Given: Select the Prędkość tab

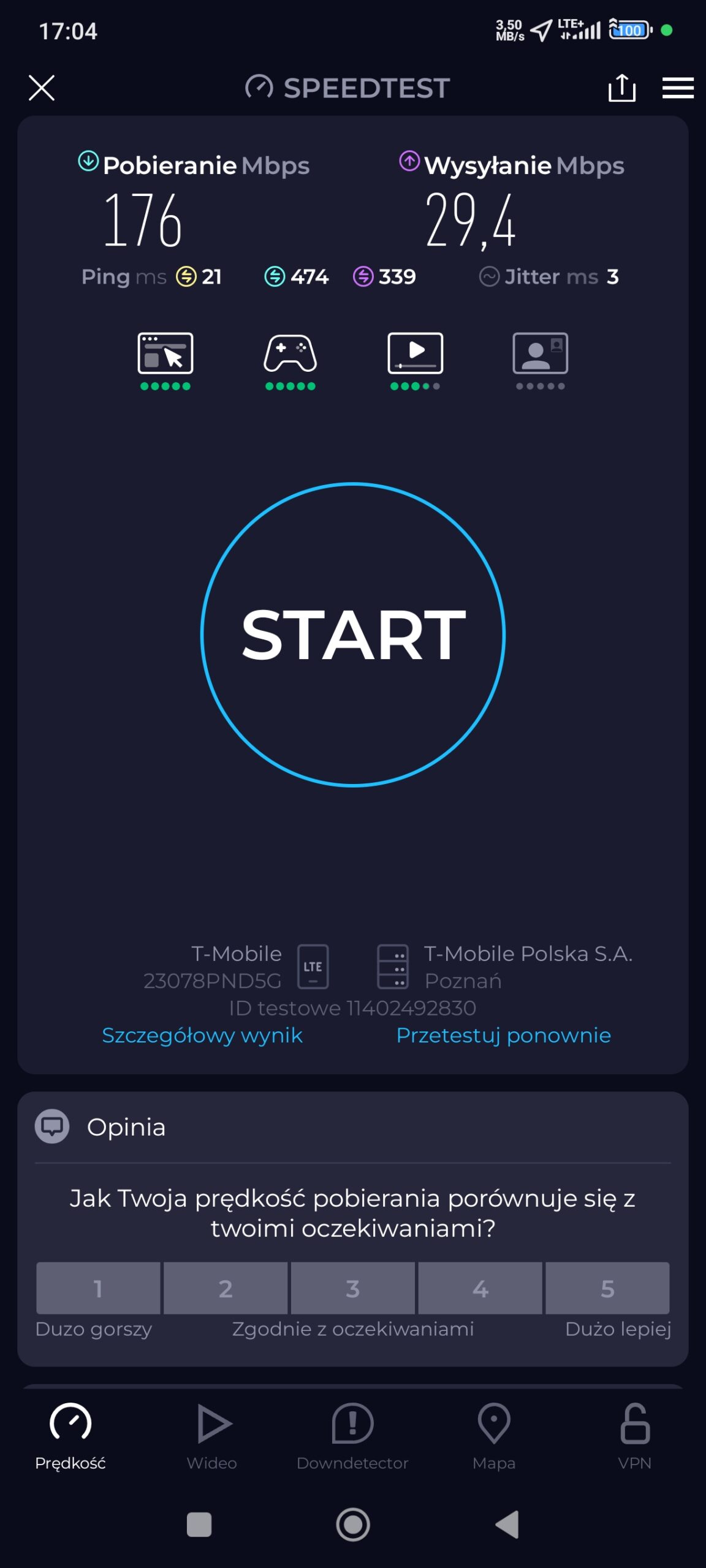Looking at the screenshot, I should pyautogui.click(x=70, y=1436).
